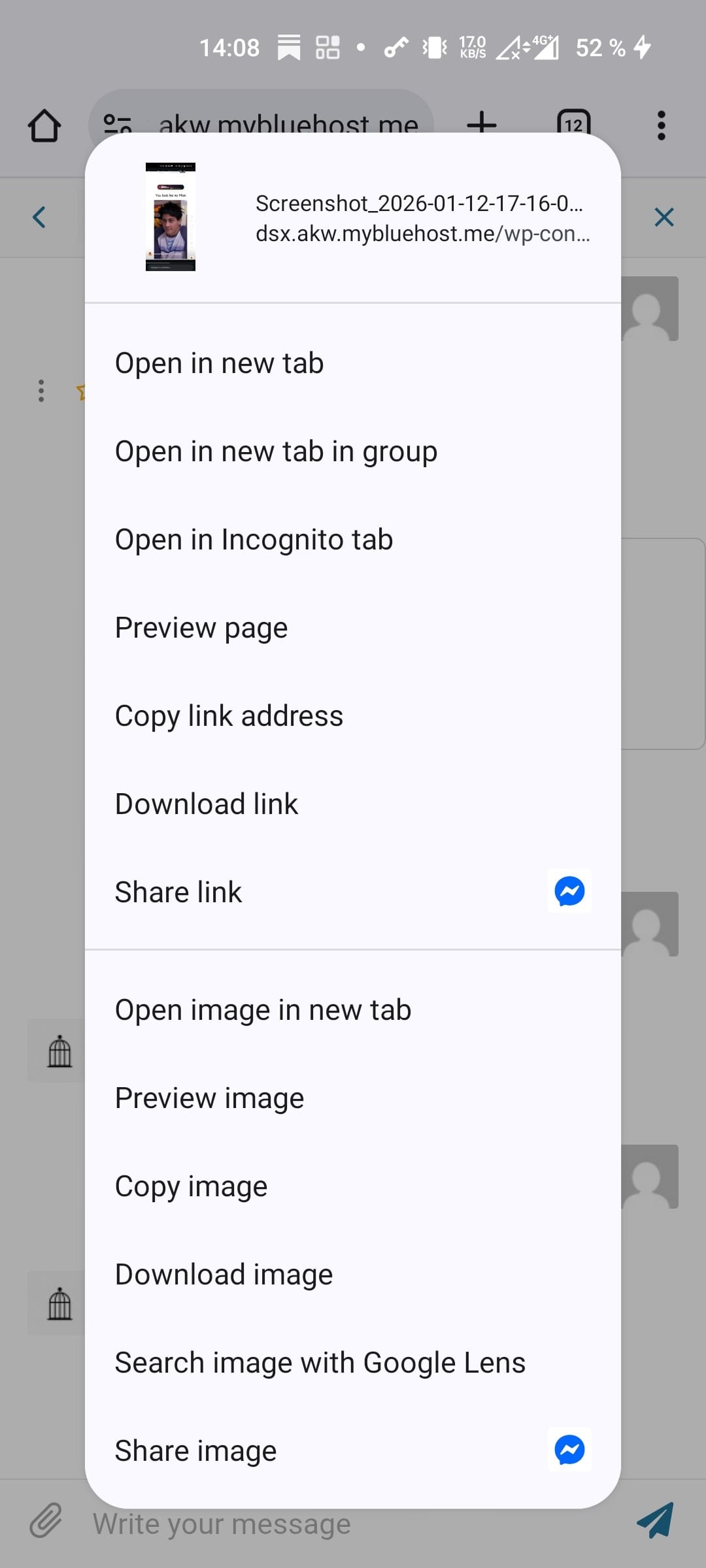Image resolution: width=706 pixels, height=1568 pixels.
Task: Open image in new tab
Action: (x=263, y=1010)
